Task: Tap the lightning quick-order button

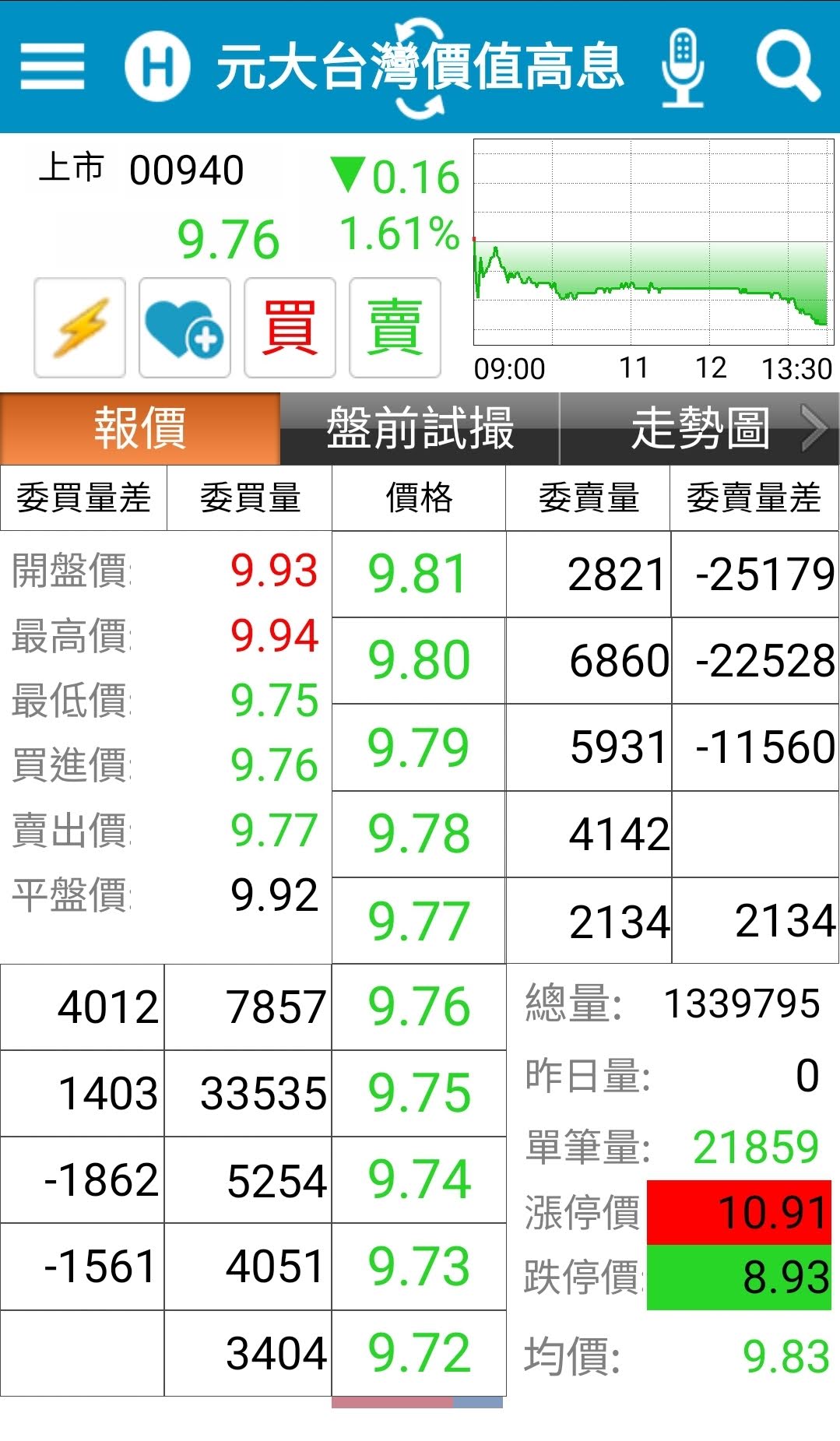Action: 79,328
